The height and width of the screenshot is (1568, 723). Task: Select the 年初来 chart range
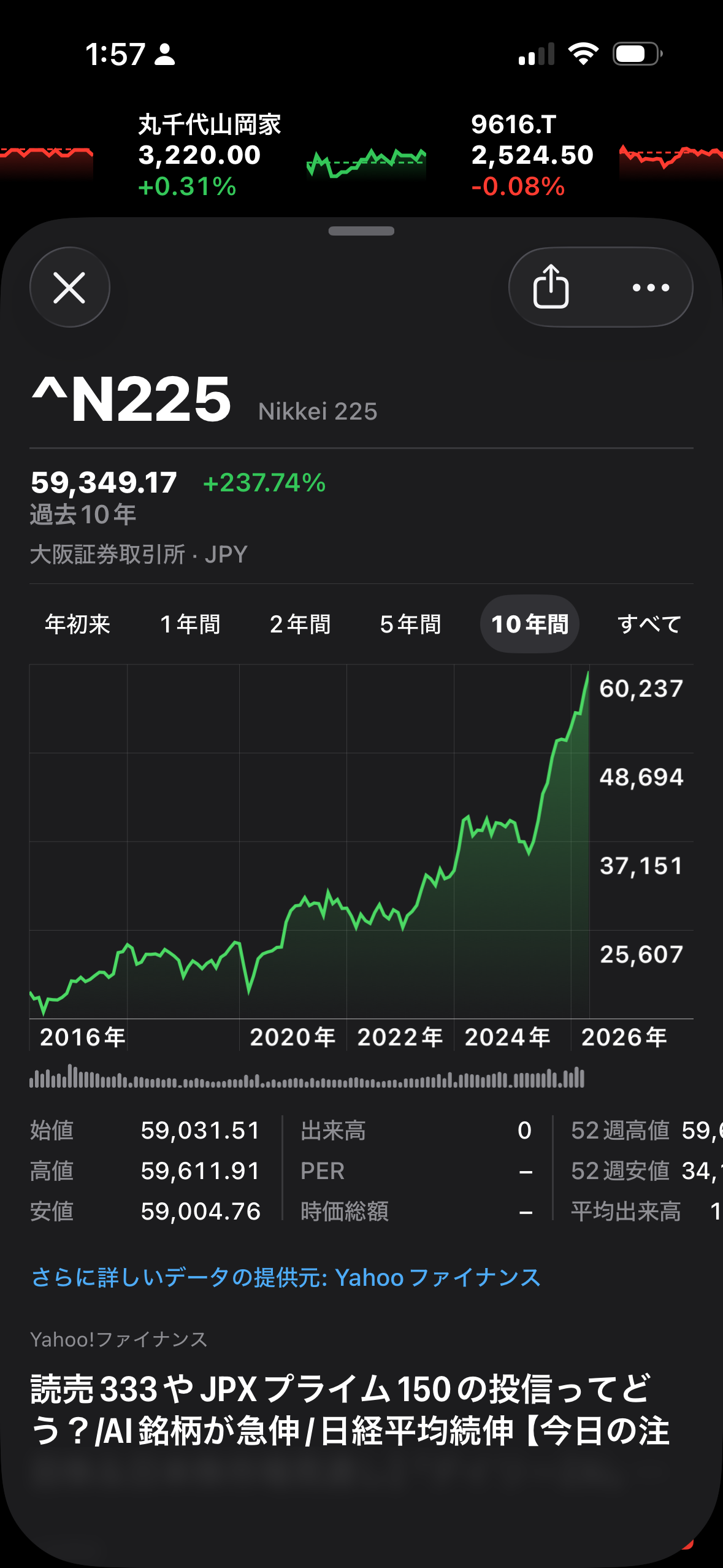[77, 624]
